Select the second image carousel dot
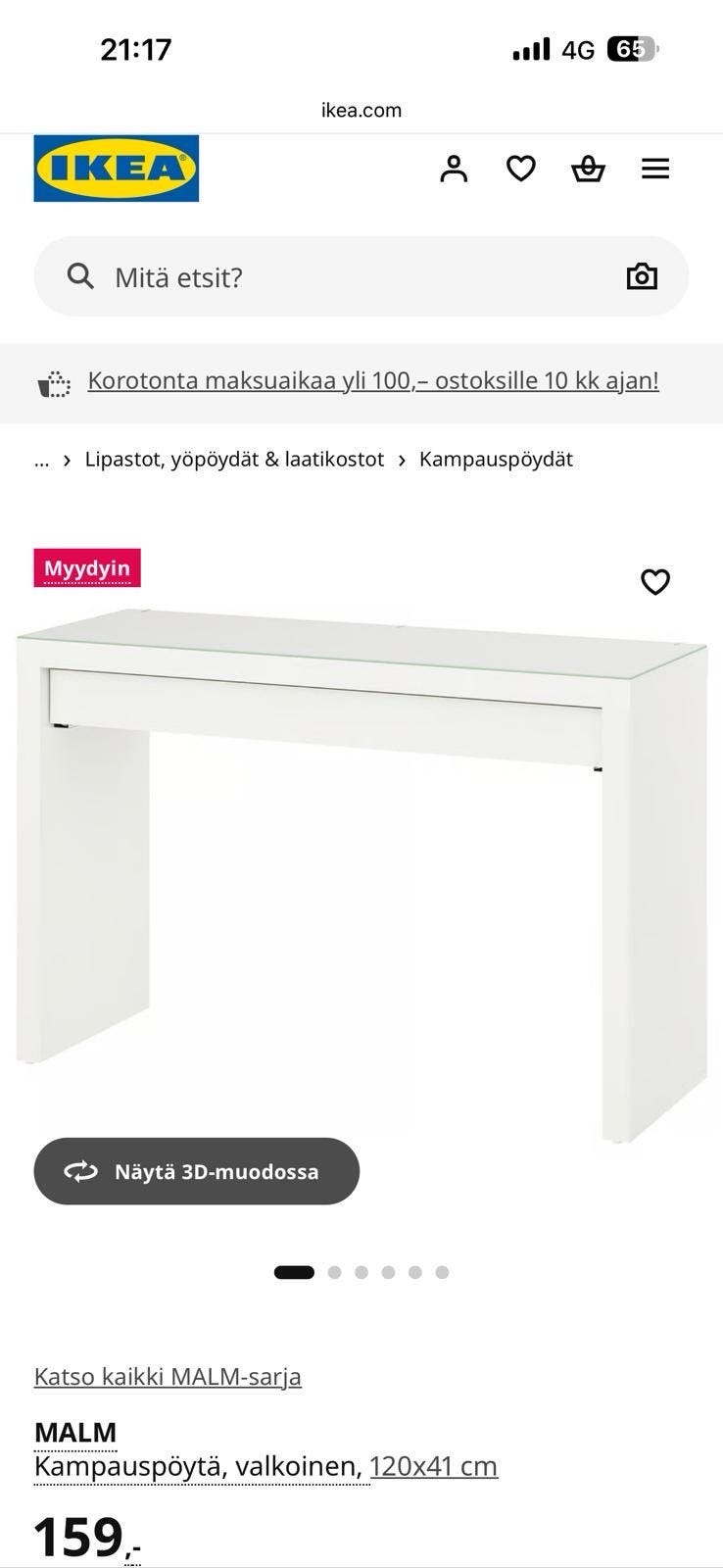Viewport: 723px width, 1568px height. (333, 1272)
